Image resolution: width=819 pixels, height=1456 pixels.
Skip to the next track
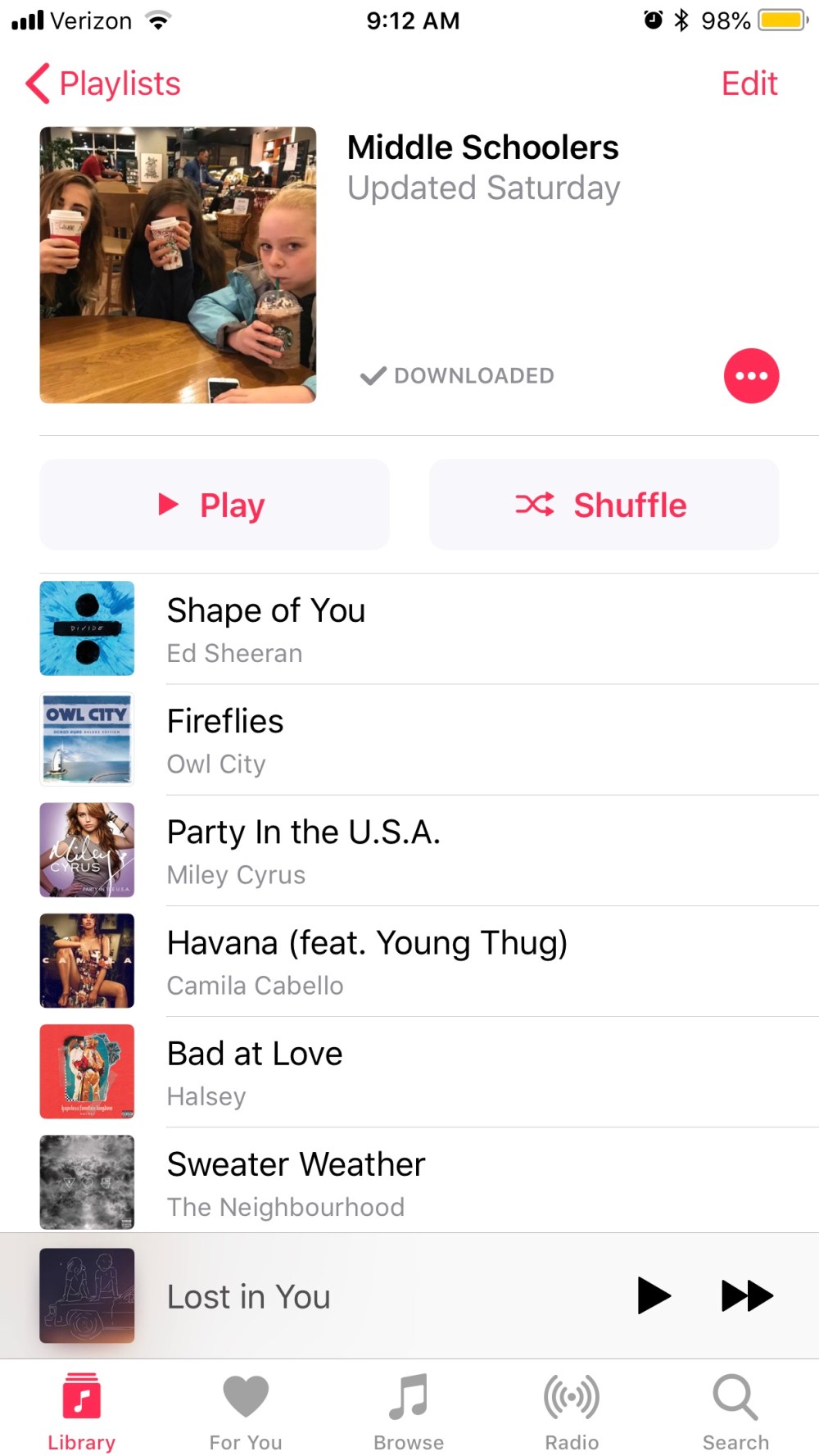click(747, 1296)
